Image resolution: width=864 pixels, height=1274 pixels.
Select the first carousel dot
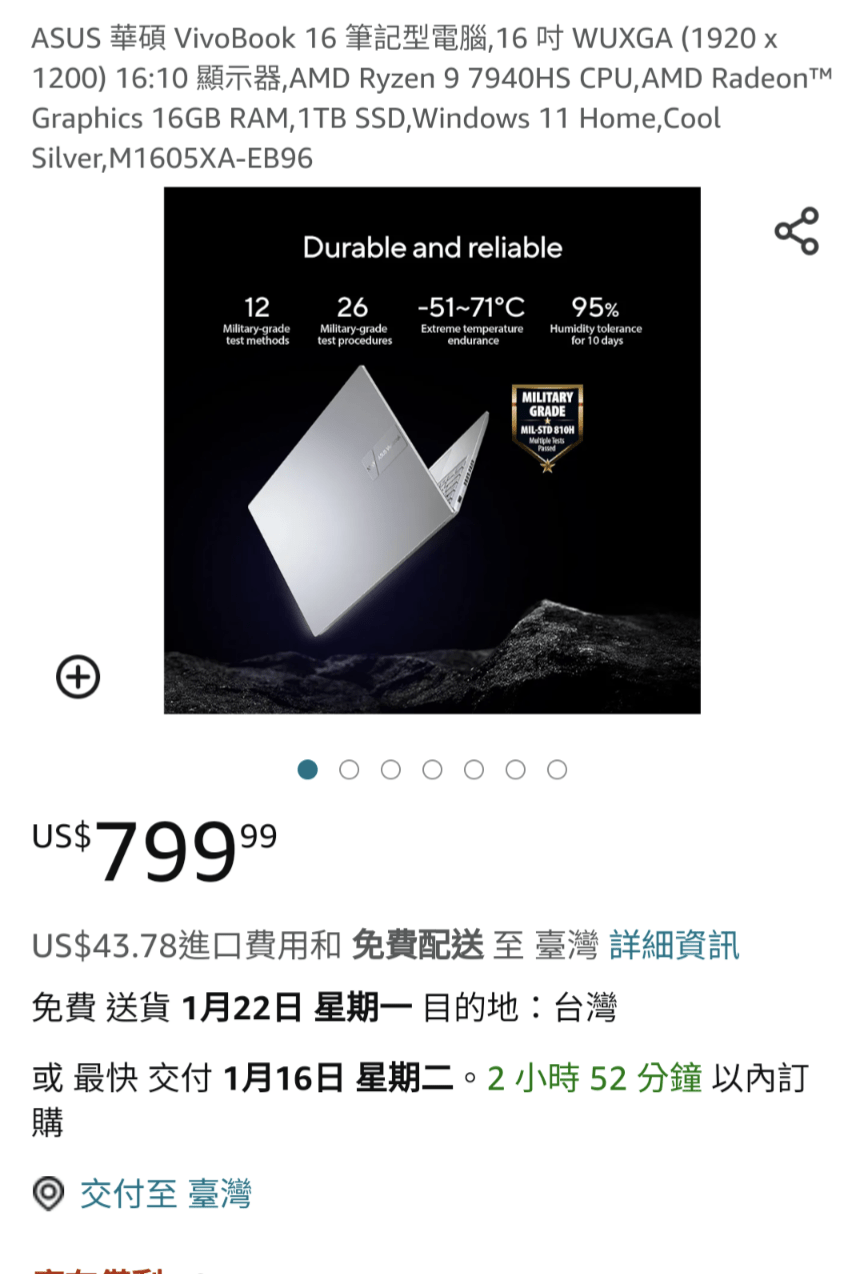(x=309, y=769)
